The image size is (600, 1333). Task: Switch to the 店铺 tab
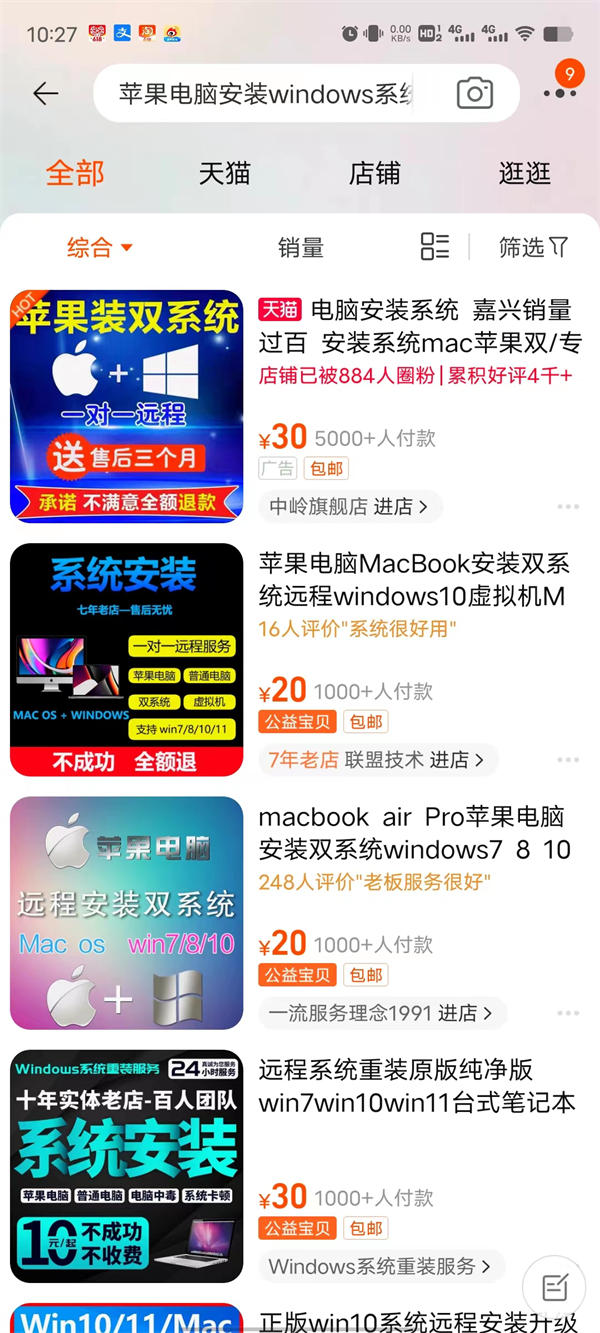tap(374, 173)
